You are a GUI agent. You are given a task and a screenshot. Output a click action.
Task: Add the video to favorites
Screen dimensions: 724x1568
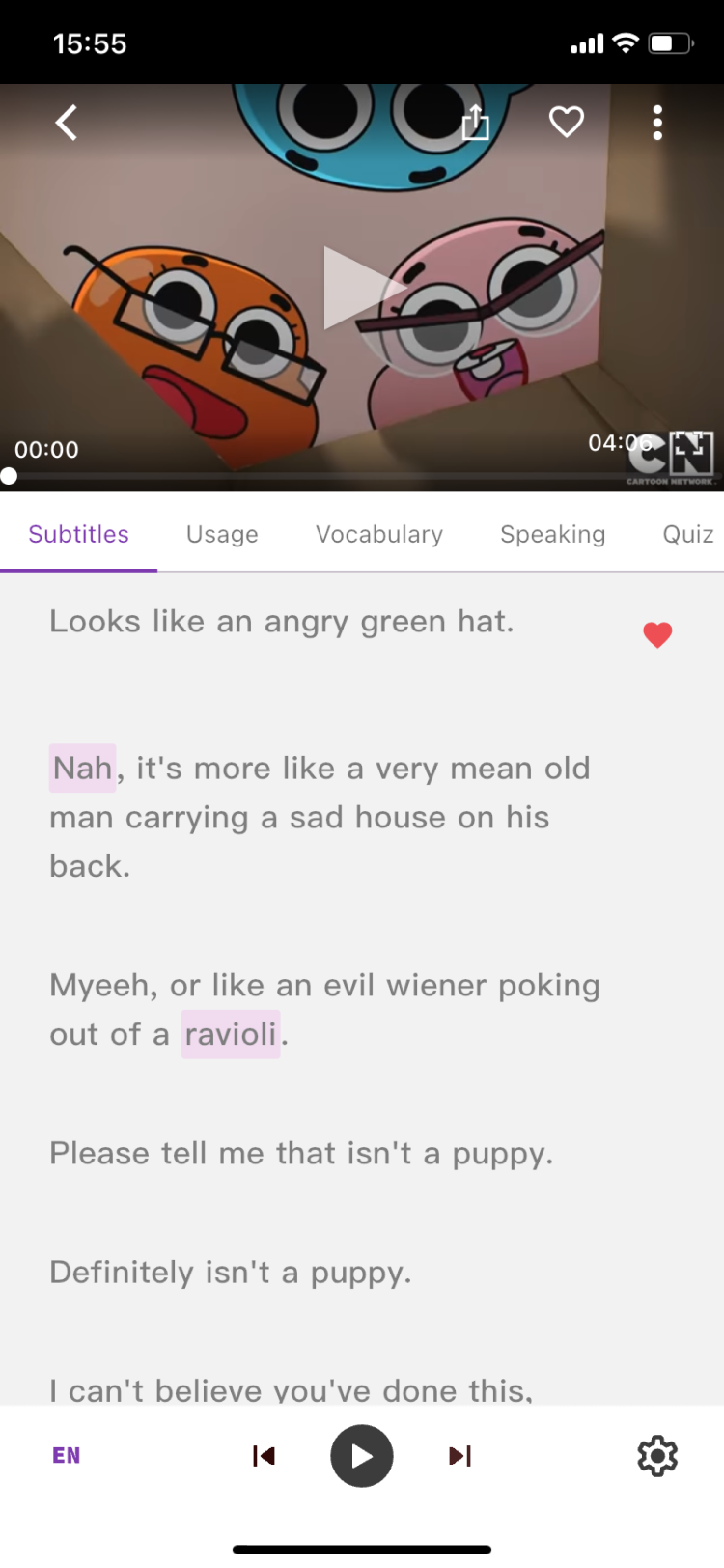click(567, 123)
